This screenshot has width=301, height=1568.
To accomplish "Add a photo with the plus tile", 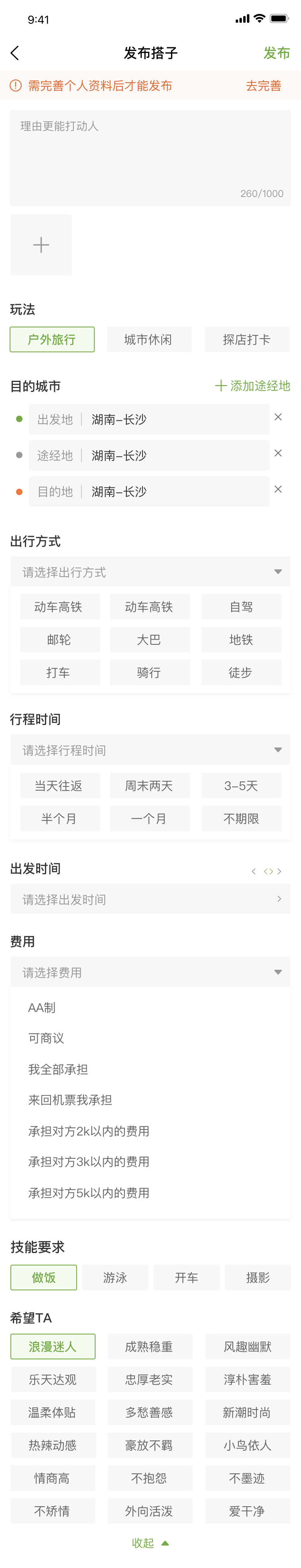I will point(41,245).
